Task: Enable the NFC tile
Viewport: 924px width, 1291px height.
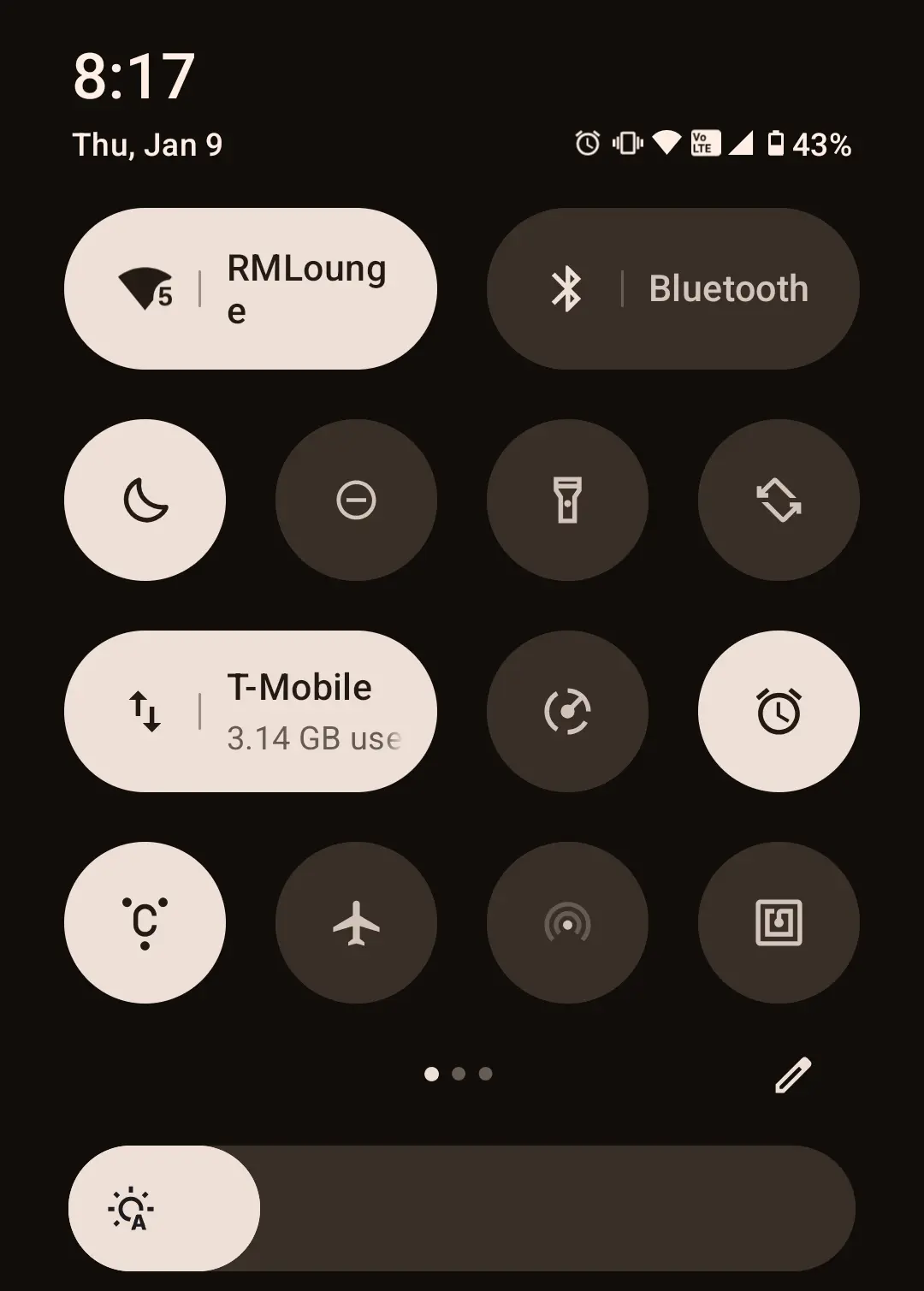Action: 779,923
